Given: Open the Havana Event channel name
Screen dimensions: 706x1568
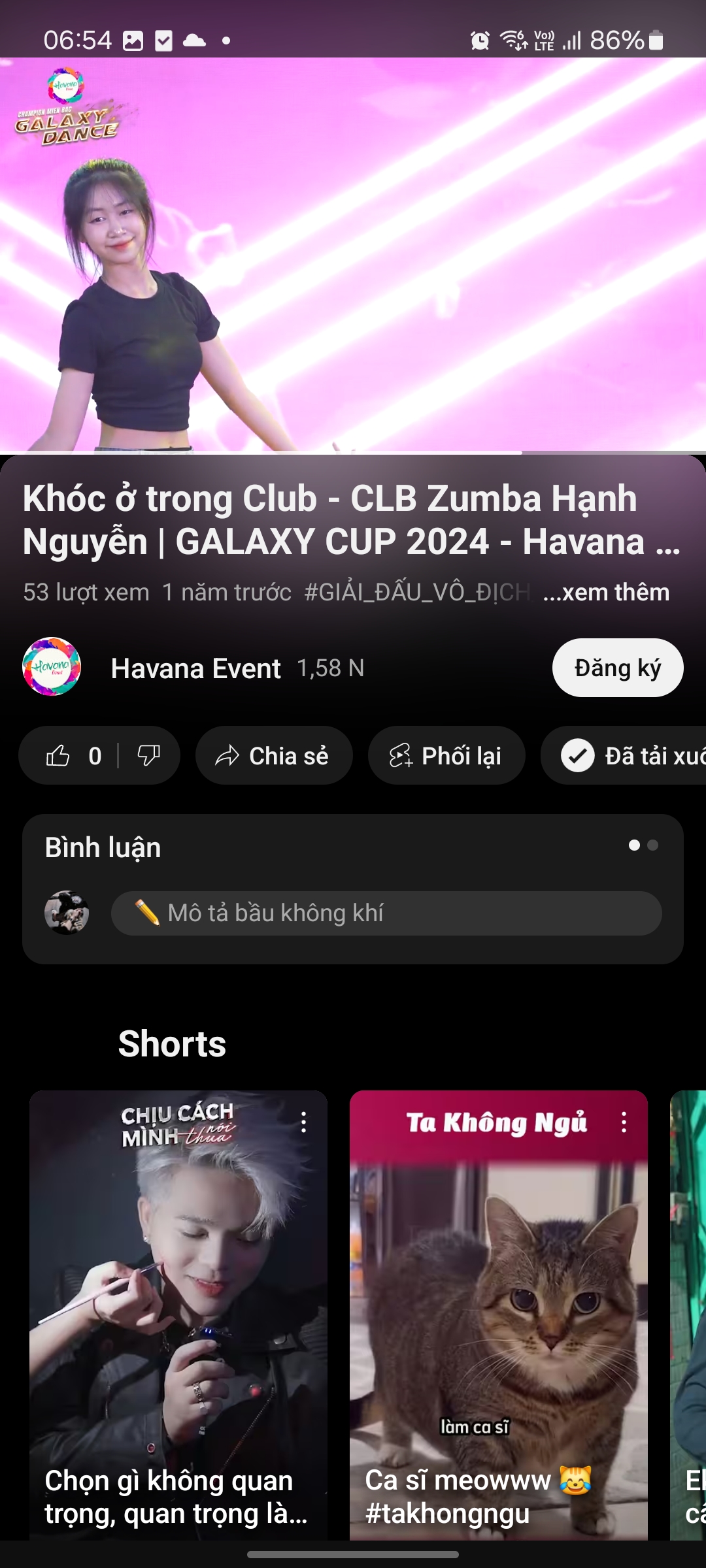Looking at the screenshot, I should pos(195,668).
